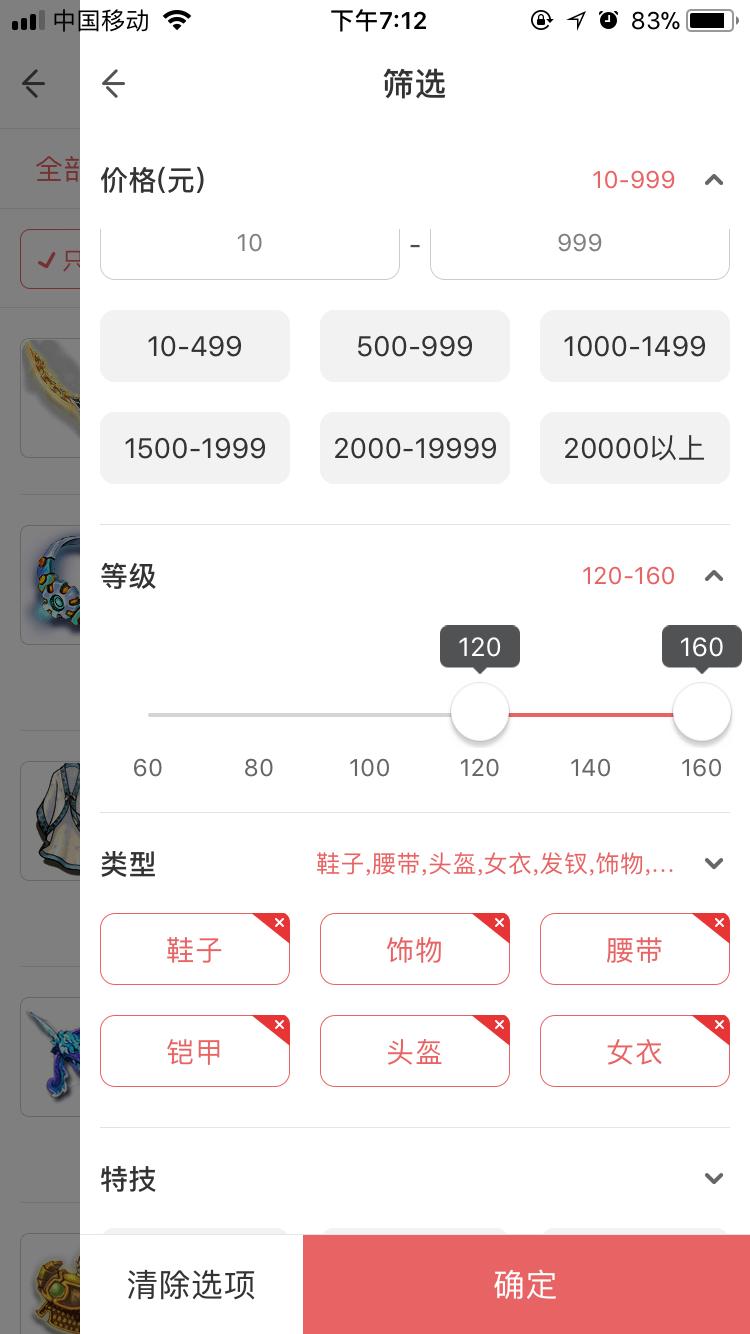Remove the 饰物 filter with its X icon

(x=497, y=923)
